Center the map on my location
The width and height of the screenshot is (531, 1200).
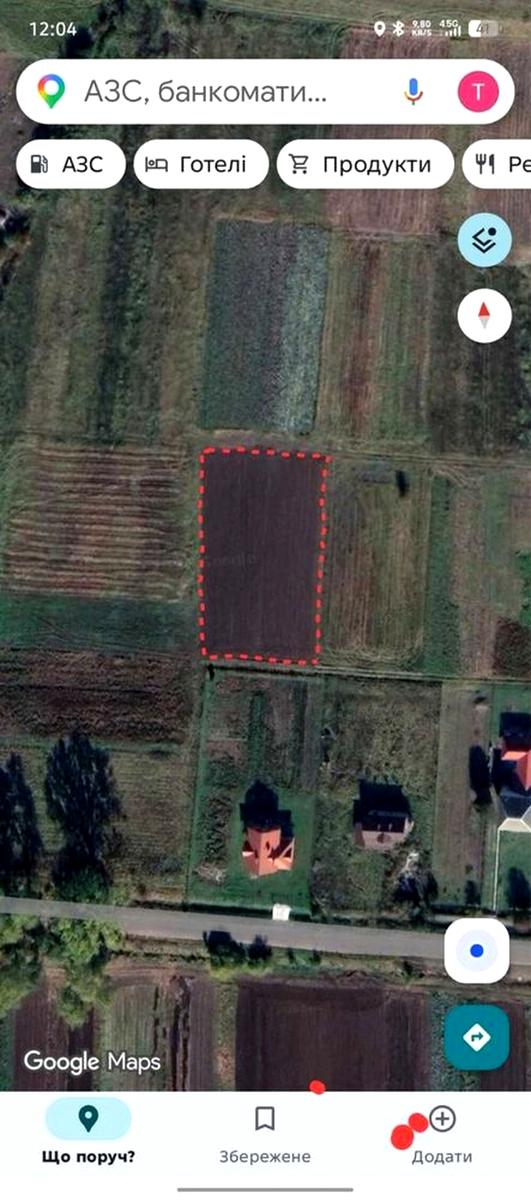coord(477,951)
